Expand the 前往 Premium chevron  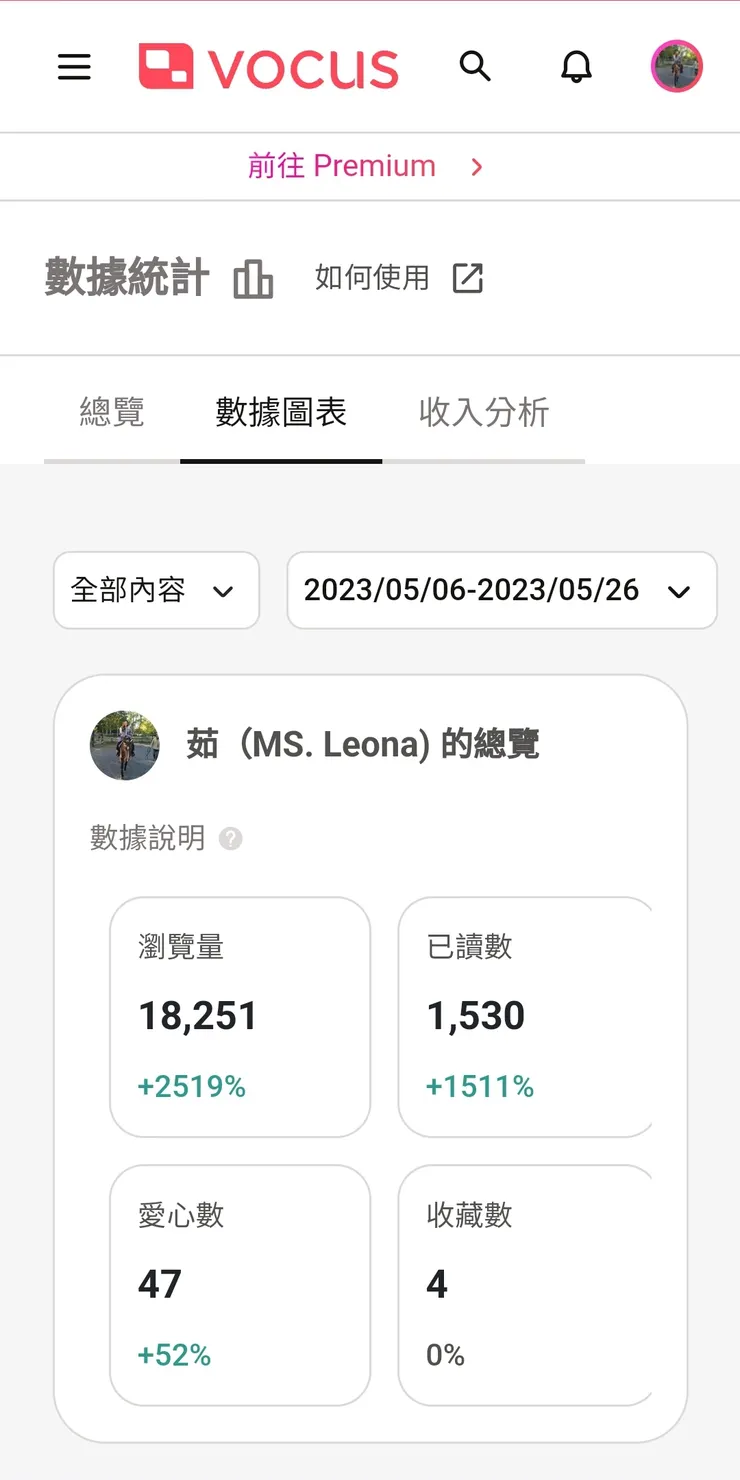tap(476, 166)
